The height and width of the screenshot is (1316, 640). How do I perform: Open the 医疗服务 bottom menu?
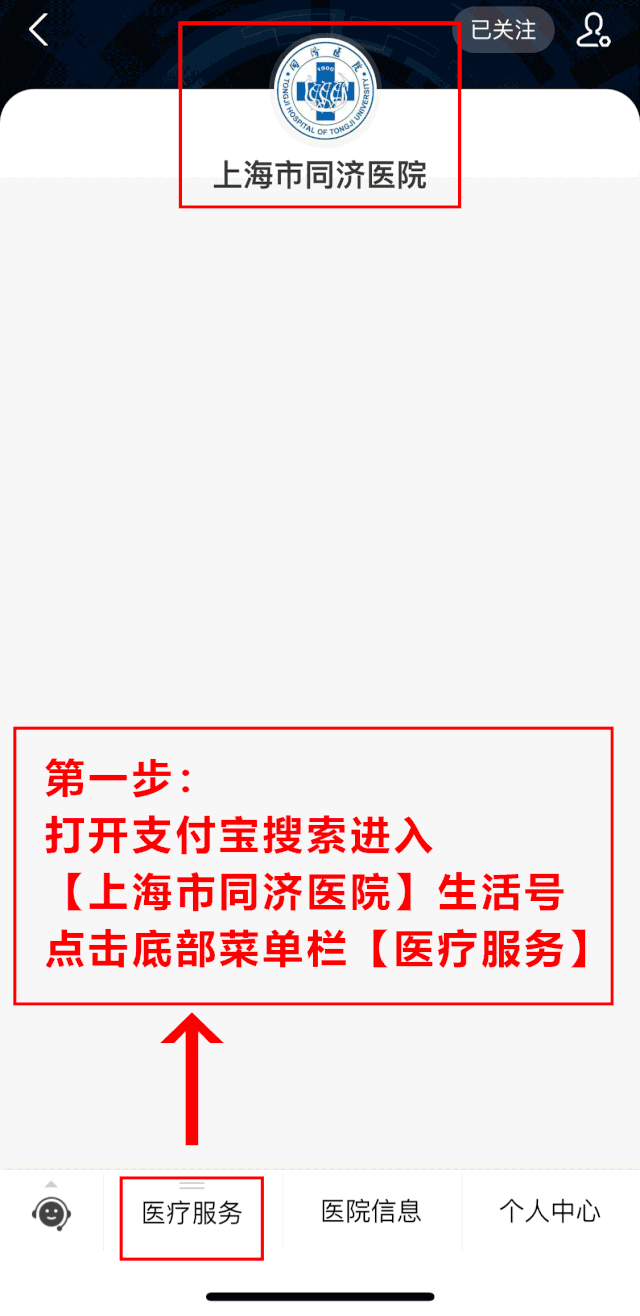click(x=192, y=1213)
